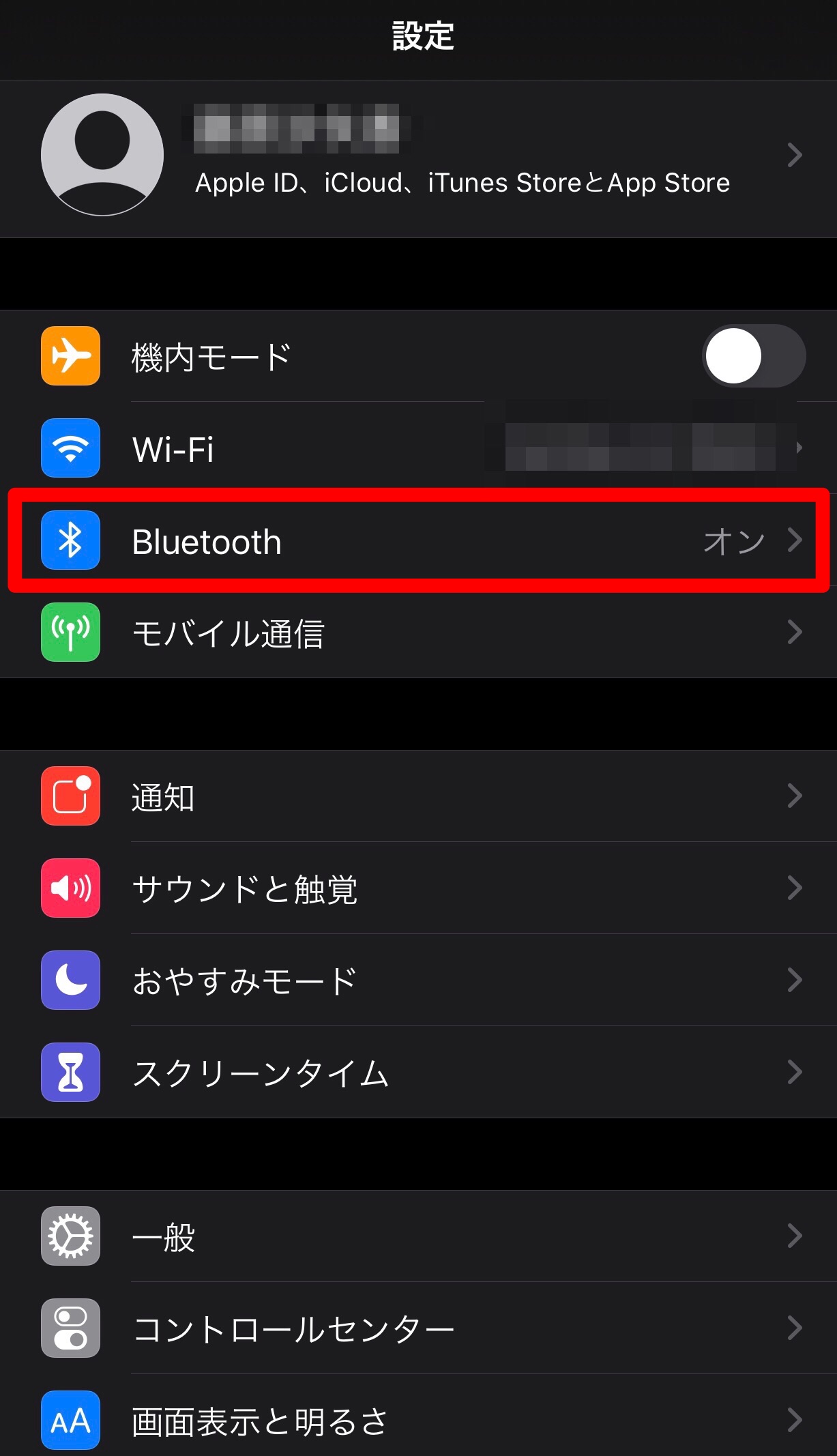Open 画面表示と明るさ settings

point(418,1419)
